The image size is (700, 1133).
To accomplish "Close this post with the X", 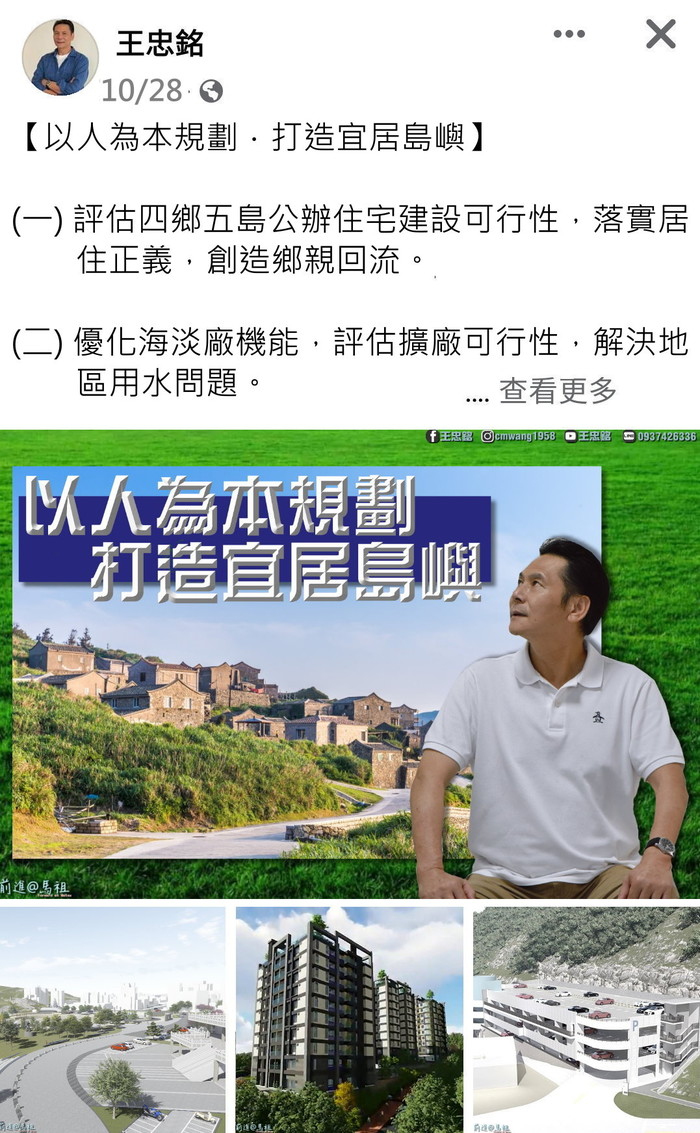I will 660,34.
